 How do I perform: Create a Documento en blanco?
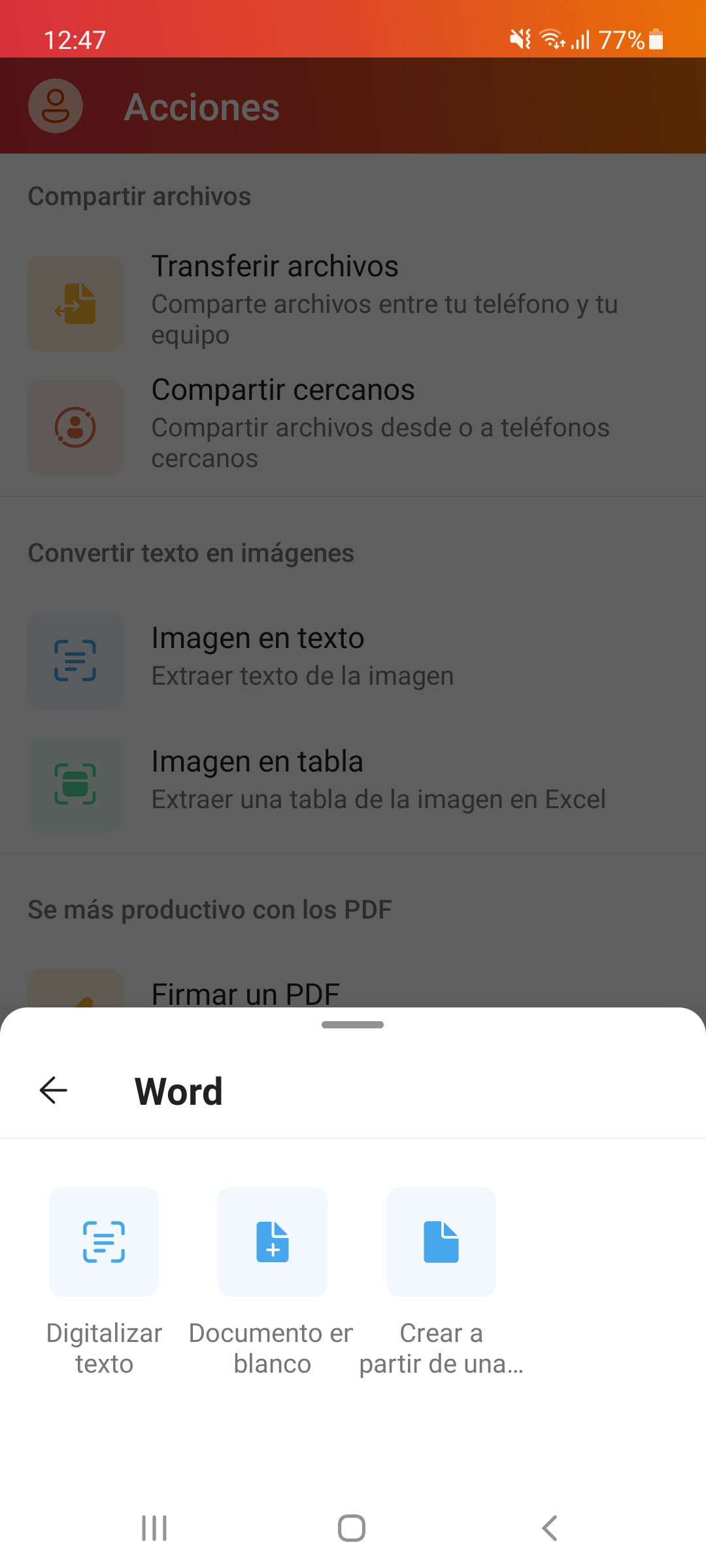click(272, 1242)
